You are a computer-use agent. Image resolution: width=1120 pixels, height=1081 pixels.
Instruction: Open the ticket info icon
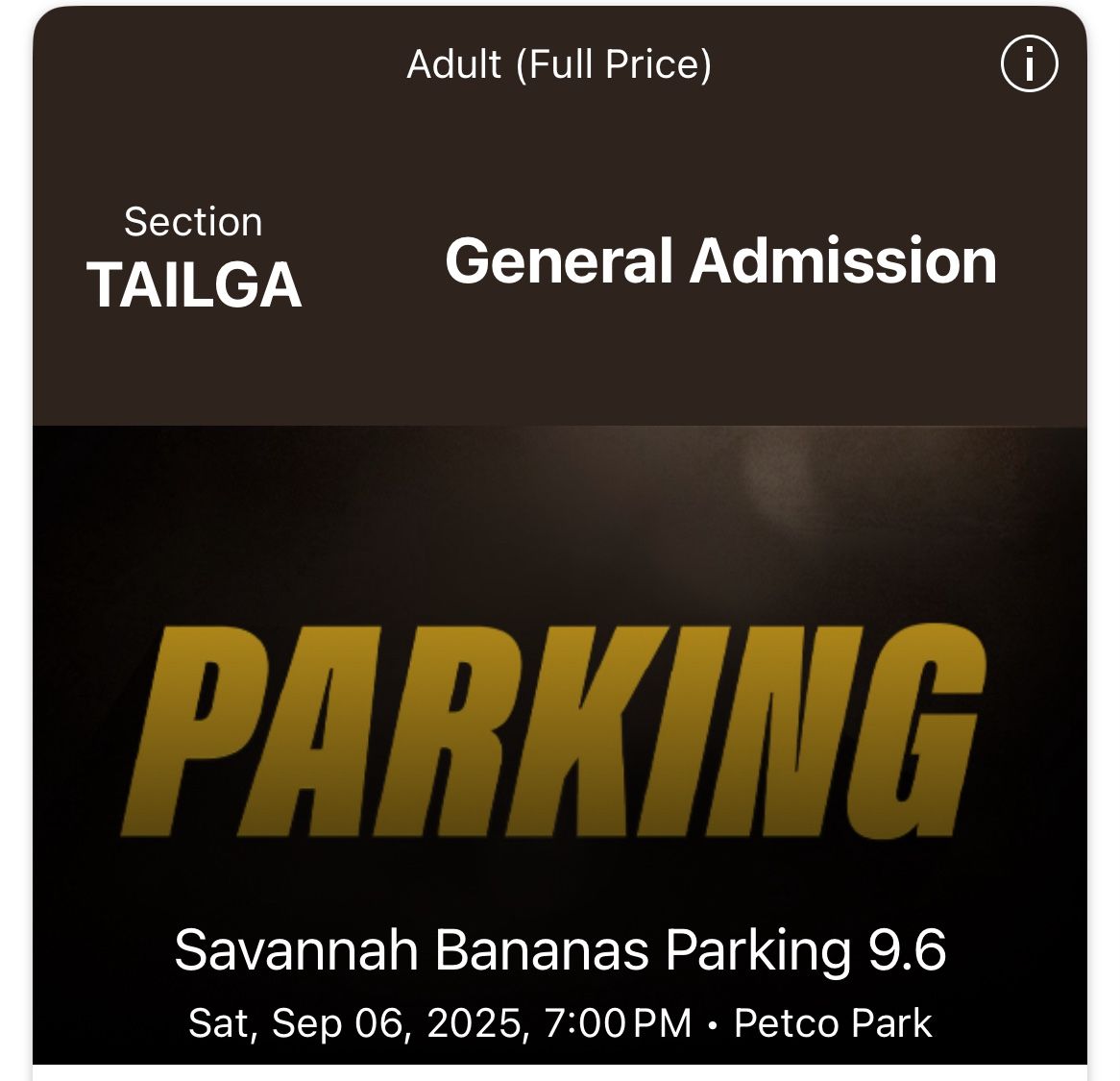point(1029,64)
